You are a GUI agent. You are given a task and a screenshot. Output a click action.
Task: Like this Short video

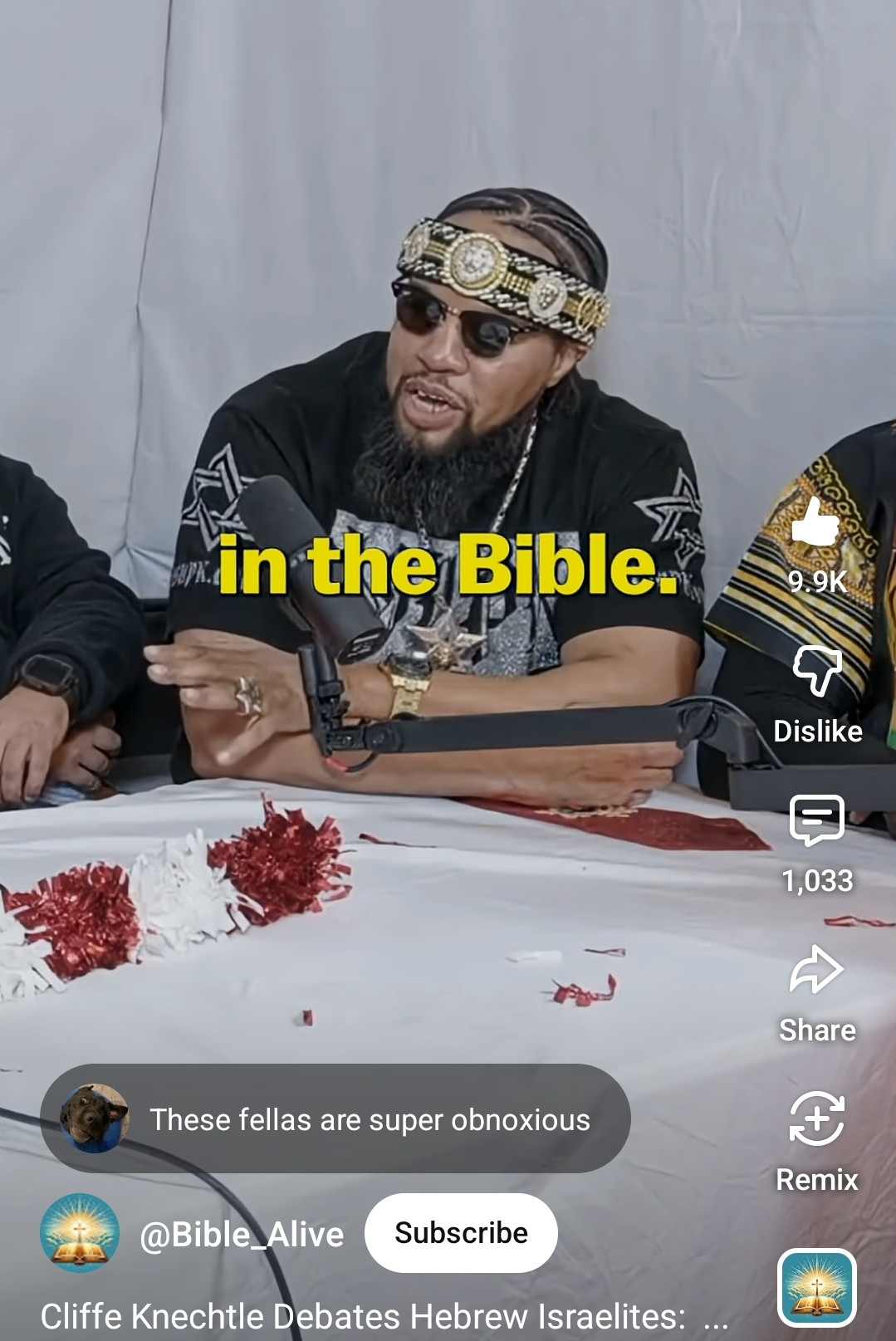coord(816,523)
